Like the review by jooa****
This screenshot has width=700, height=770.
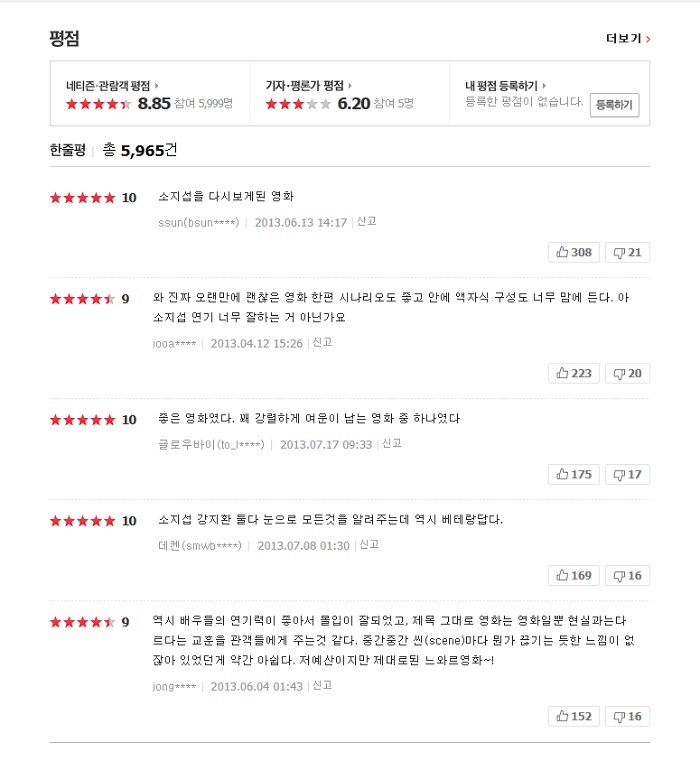(574, 373)
